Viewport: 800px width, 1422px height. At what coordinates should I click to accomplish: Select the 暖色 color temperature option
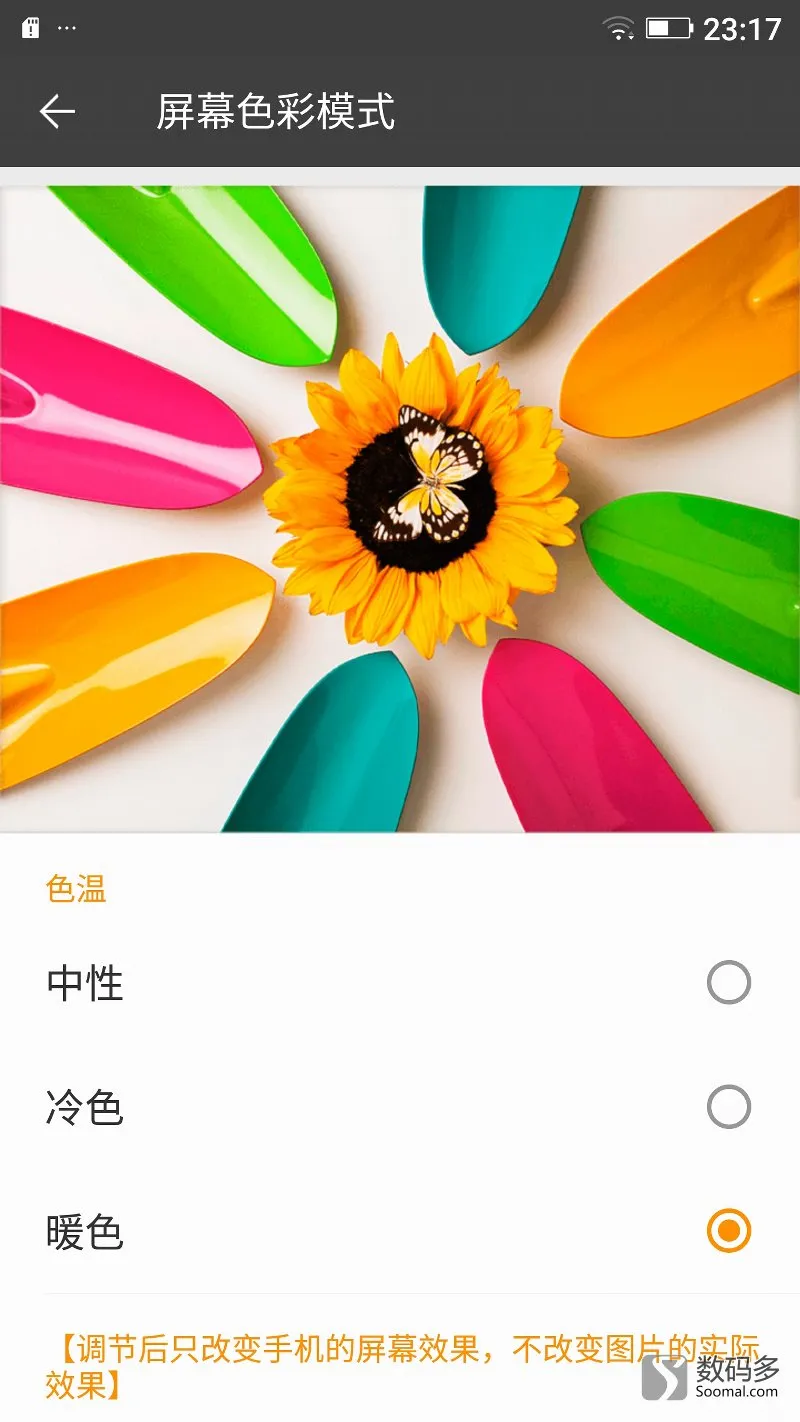(728, 1231)
